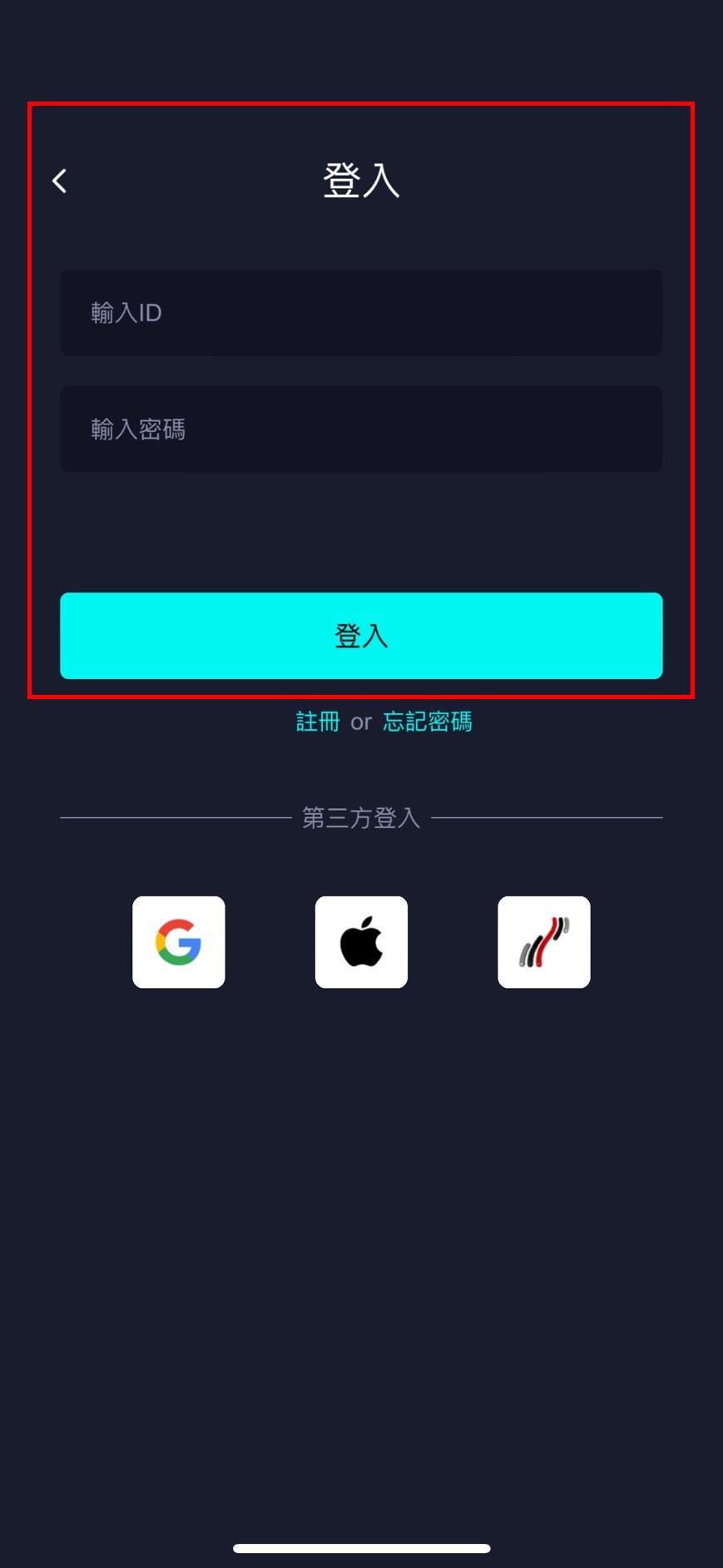The width and height of the screenshot is (723, 1568).
Task: Open the 註冊 registration link
Action: pos(318,722)
